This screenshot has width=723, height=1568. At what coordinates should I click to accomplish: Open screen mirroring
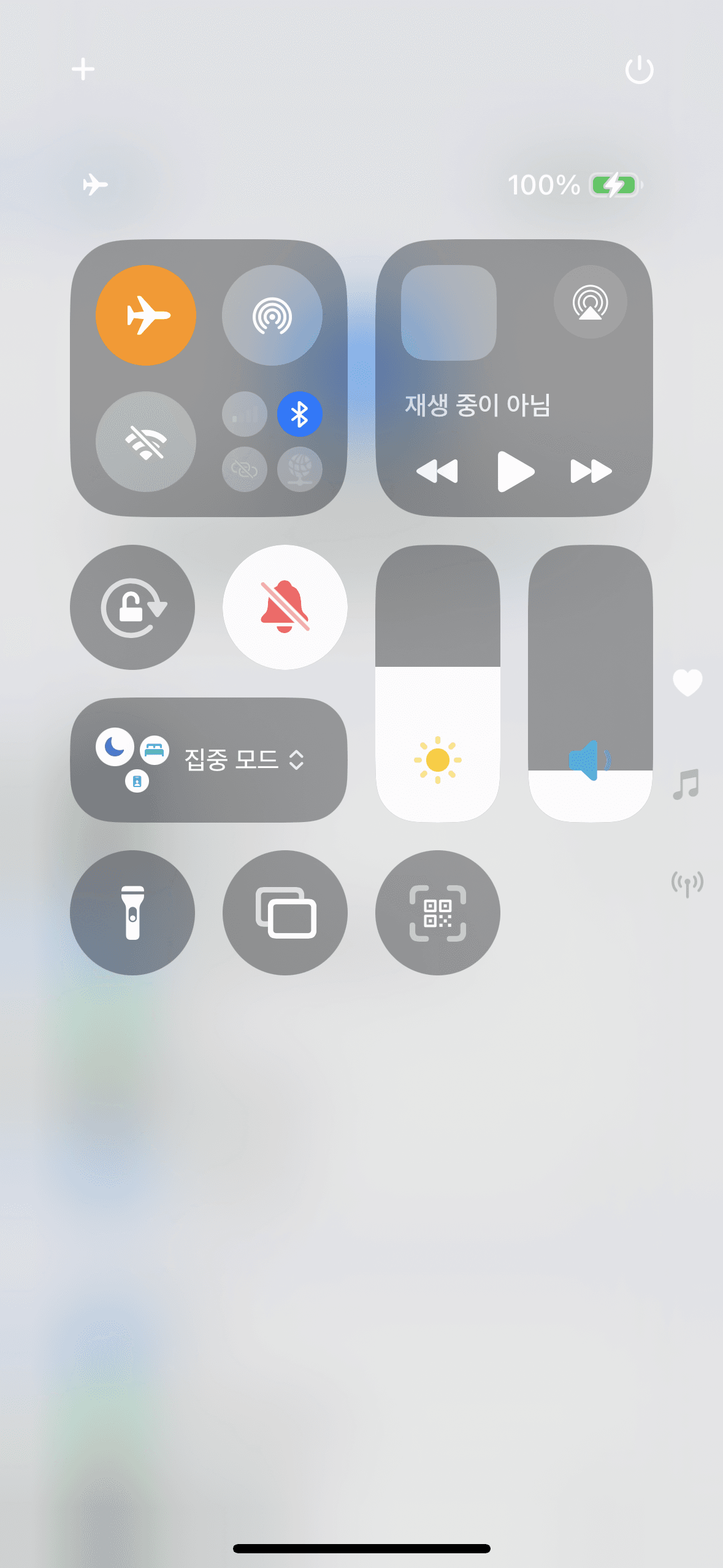point(285,913)
